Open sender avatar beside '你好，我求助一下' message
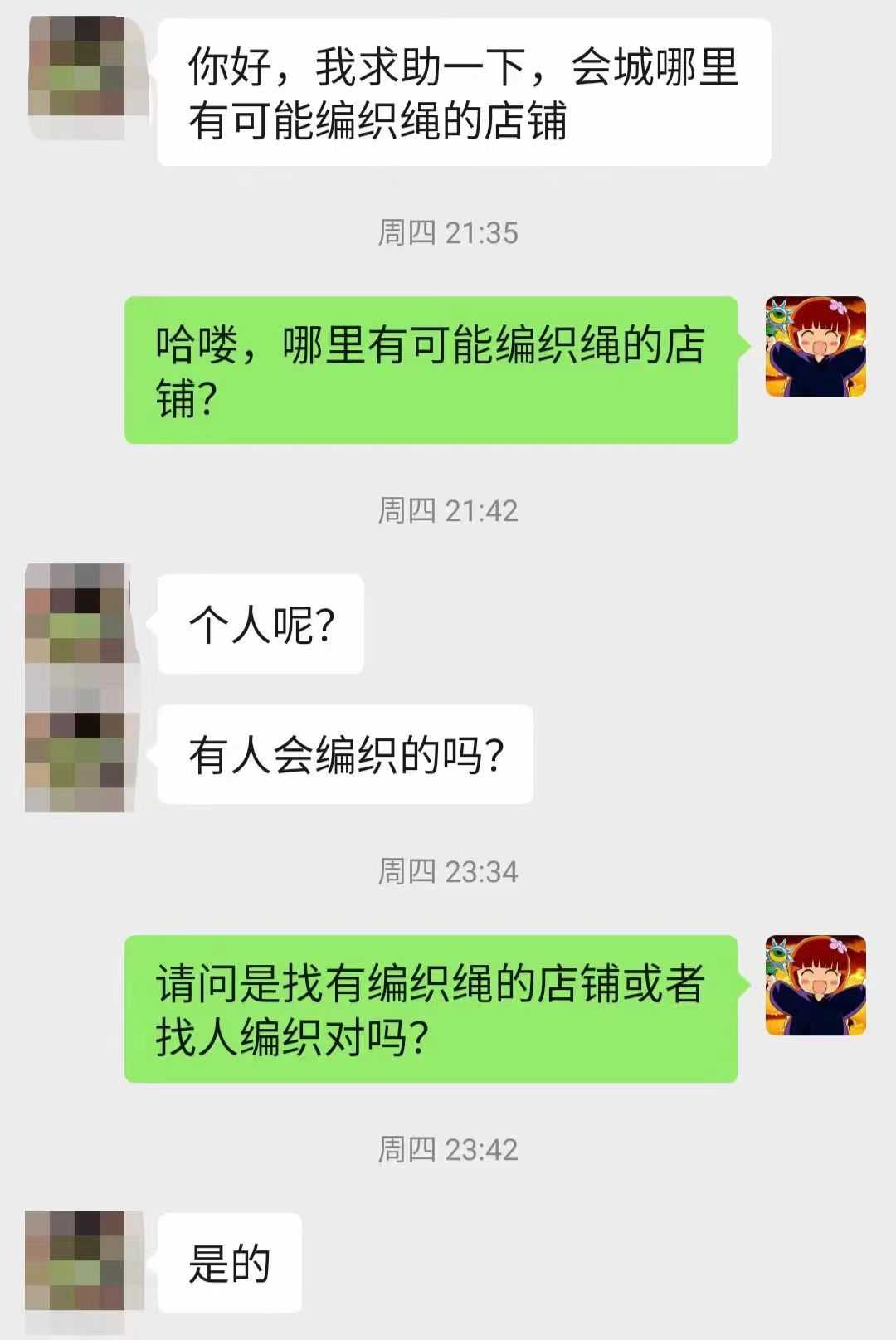 pyautogui.click(x=76, y=76)
